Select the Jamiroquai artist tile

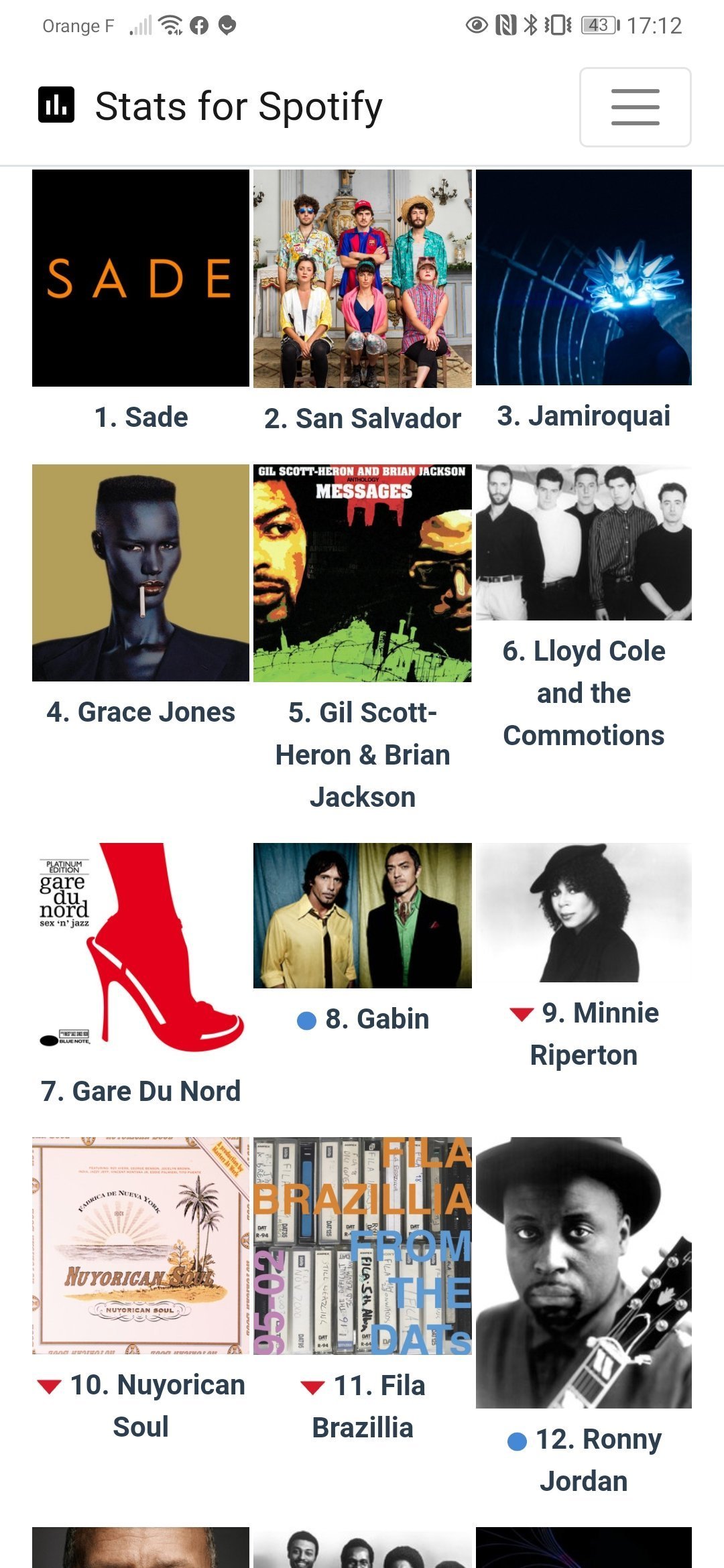(583, 277)
